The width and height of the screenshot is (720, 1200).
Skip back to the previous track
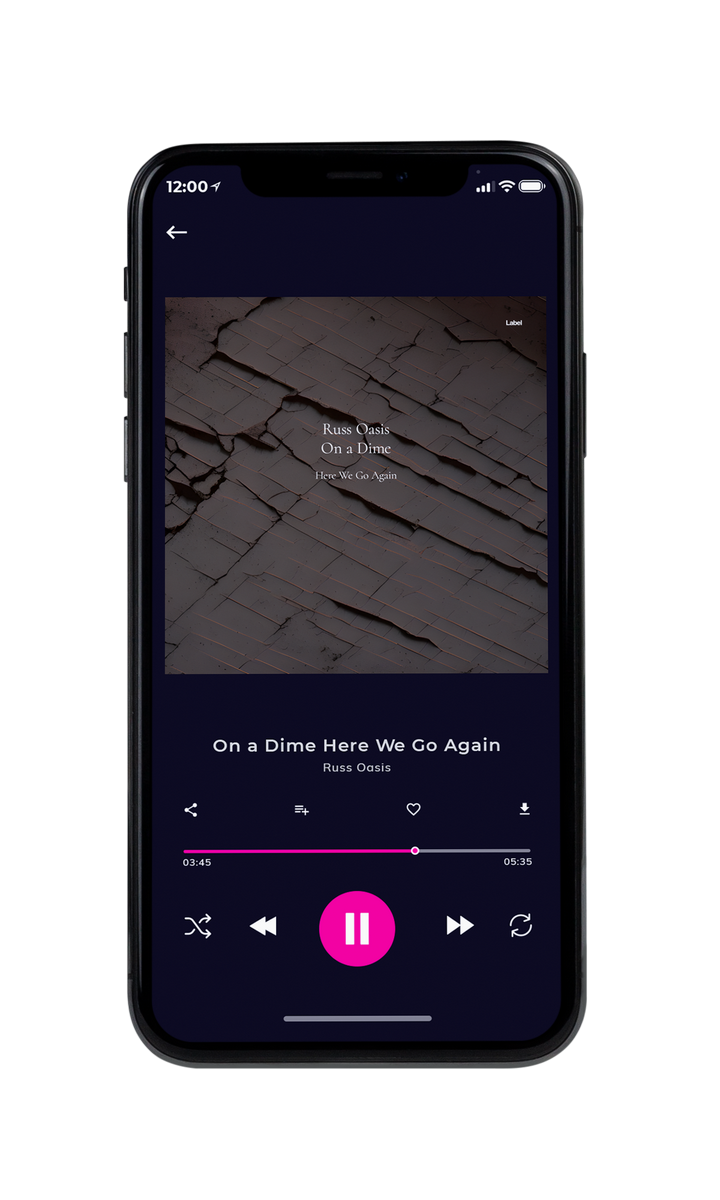pos(263,927)
